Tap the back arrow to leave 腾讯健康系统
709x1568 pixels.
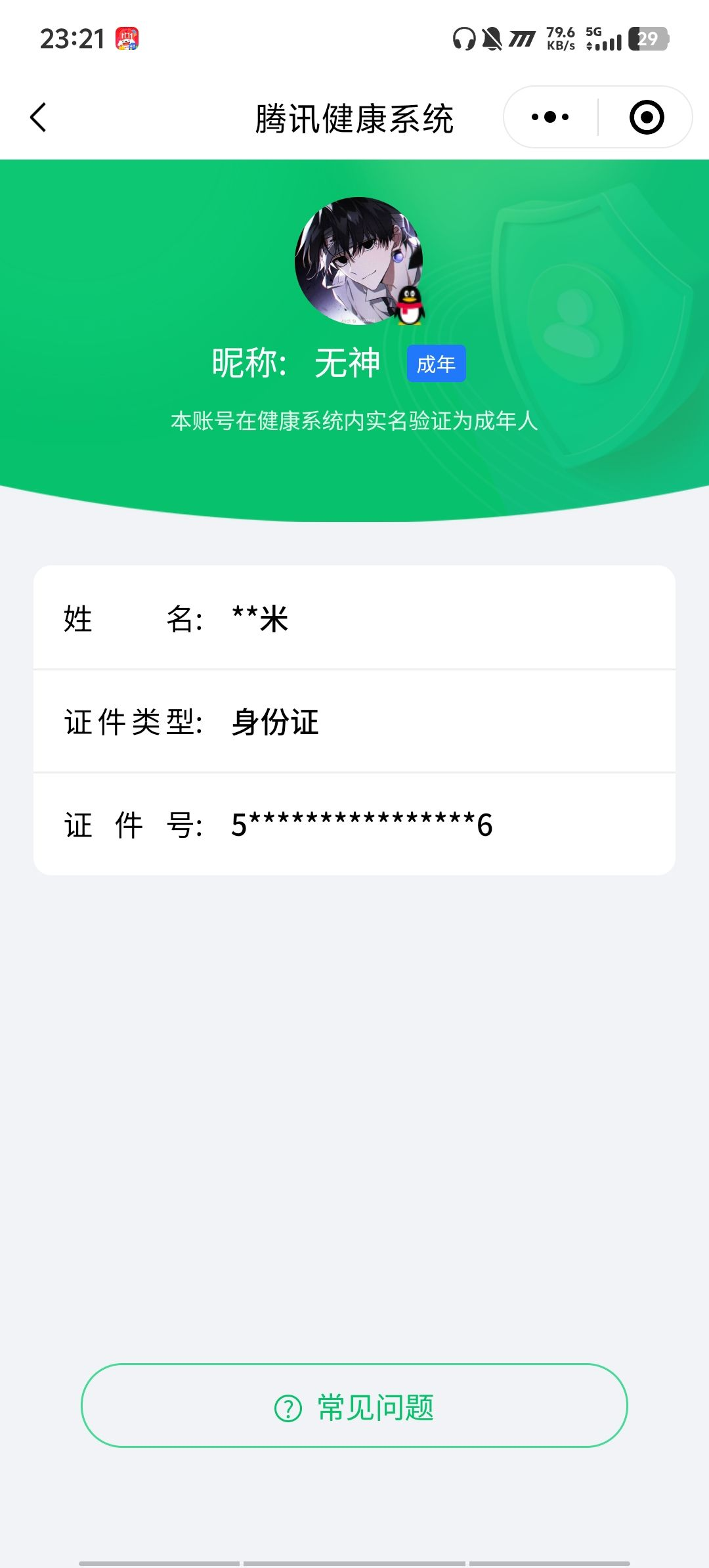point(39,116)
